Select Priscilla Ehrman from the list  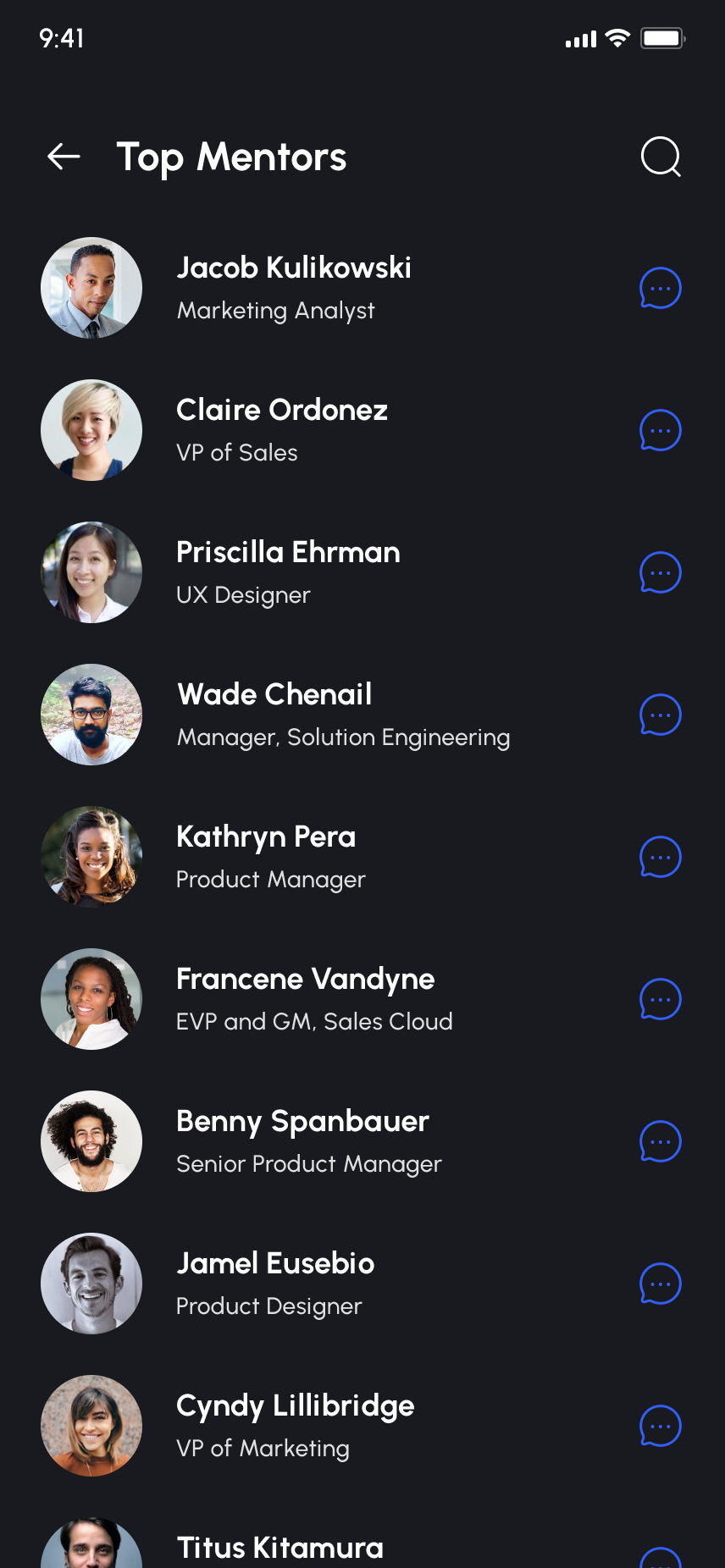click(x=288, y=553)
